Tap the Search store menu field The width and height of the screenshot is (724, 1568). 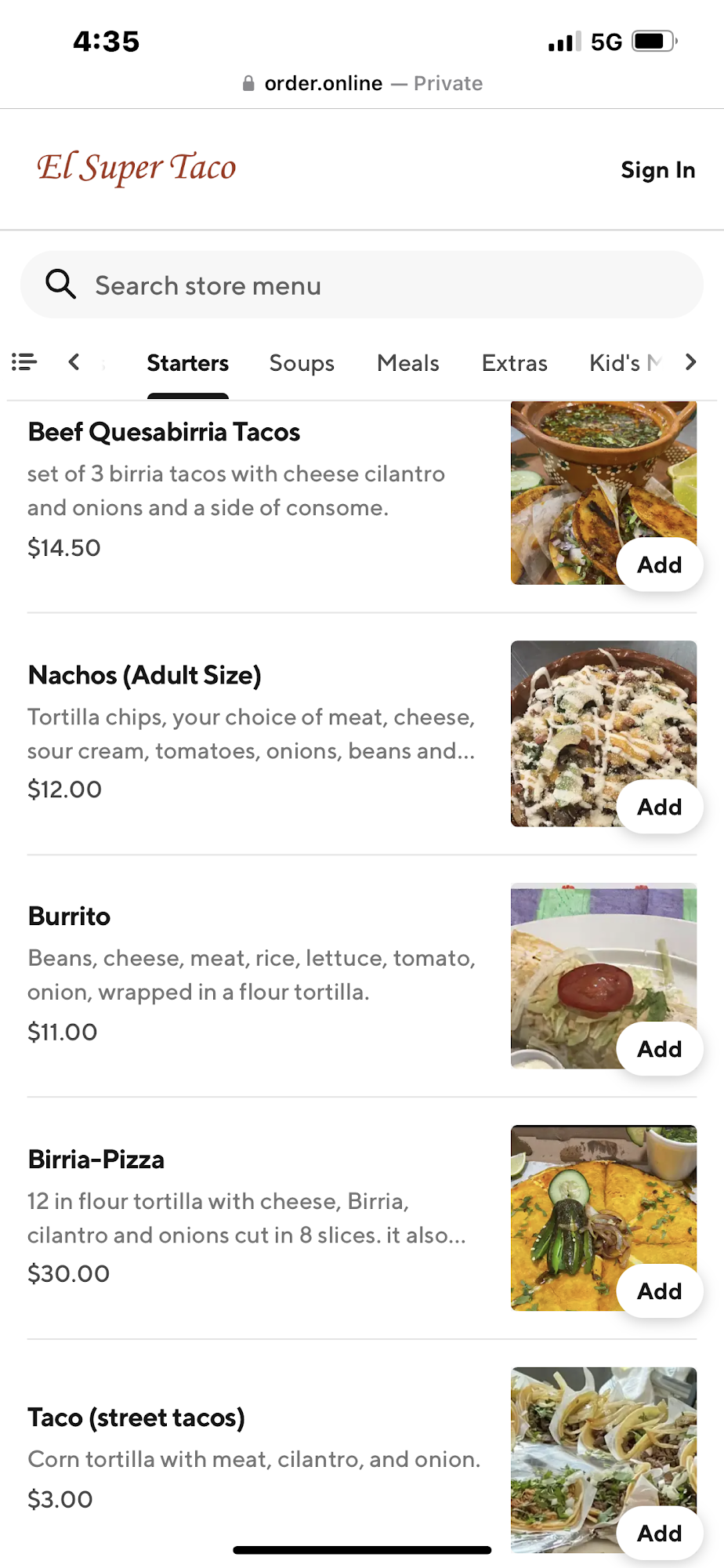pos(361,285)
